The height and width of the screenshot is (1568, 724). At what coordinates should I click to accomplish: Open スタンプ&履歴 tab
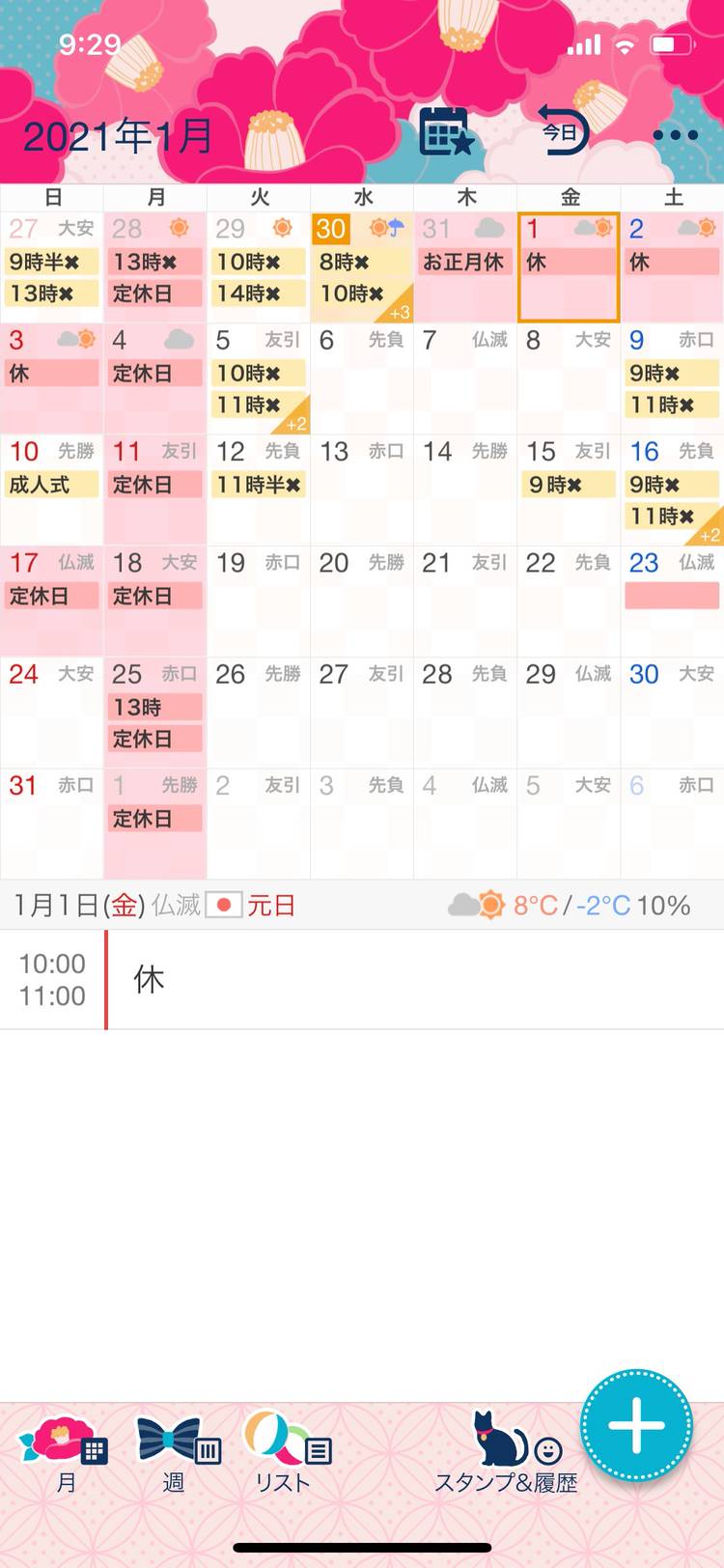tap(506, 1452)
